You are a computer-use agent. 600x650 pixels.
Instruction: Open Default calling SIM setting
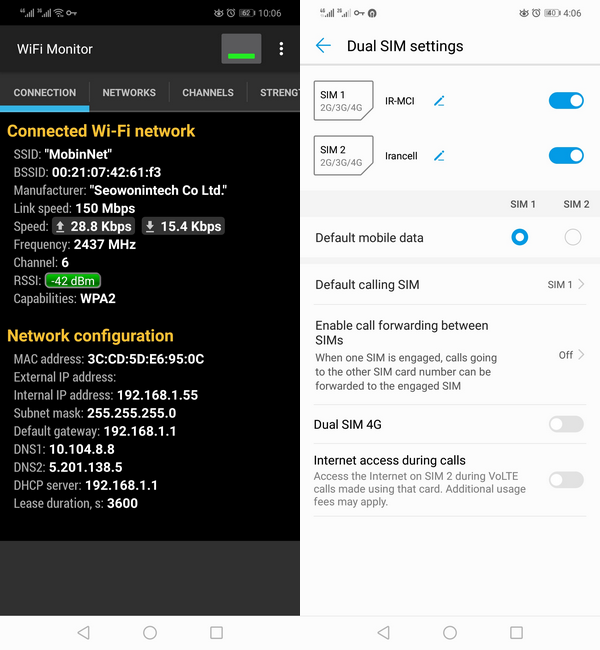point(450,285)
